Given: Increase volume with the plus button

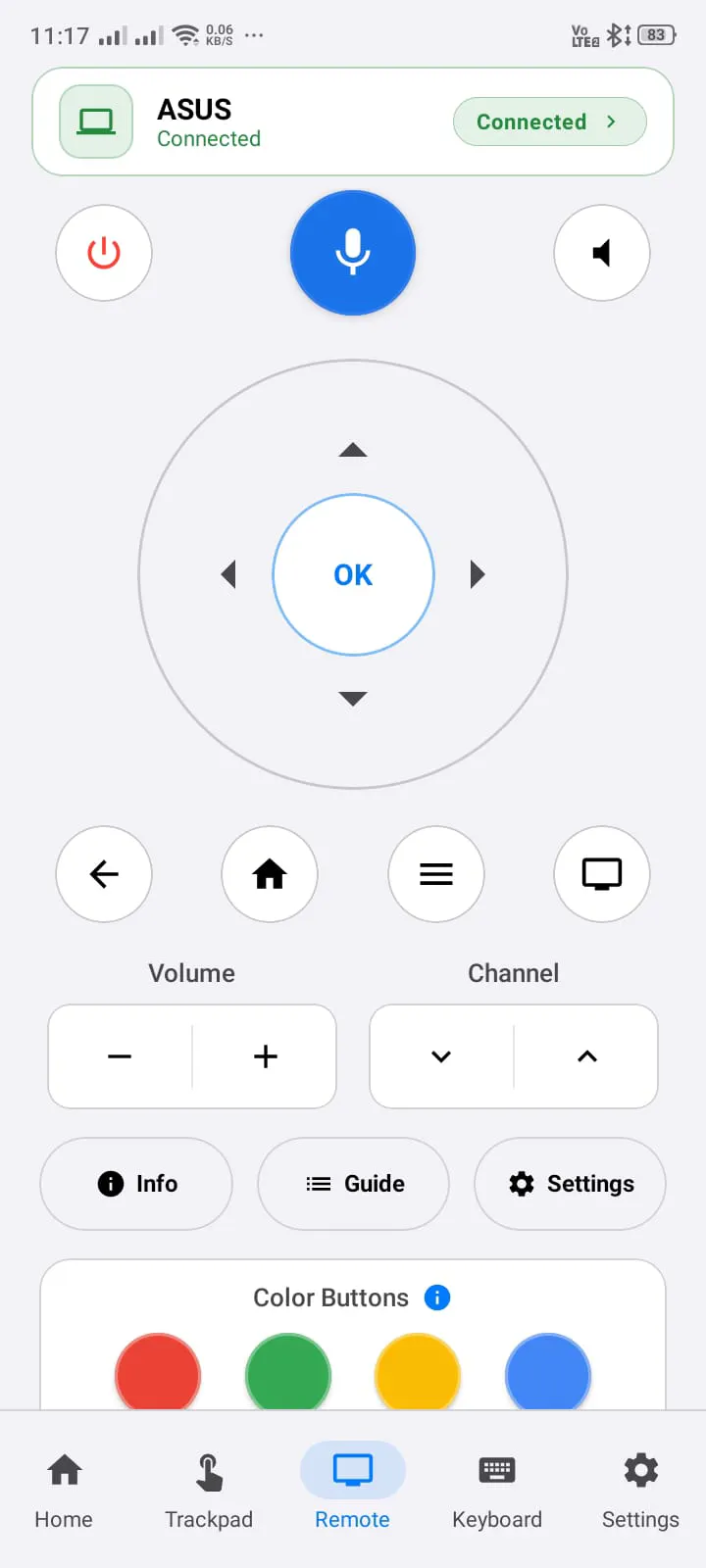Looking at the screenshot, I should click(x=265, y=1056).
